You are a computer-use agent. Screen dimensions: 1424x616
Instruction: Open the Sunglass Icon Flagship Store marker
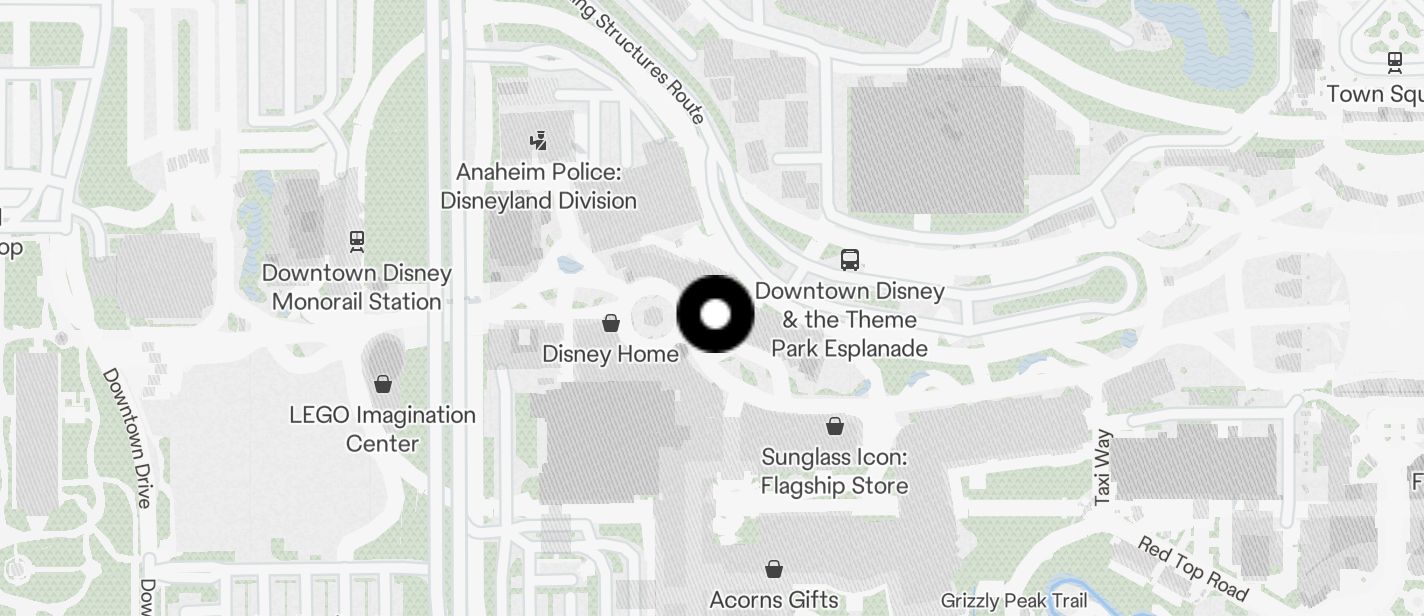(835, 427)
